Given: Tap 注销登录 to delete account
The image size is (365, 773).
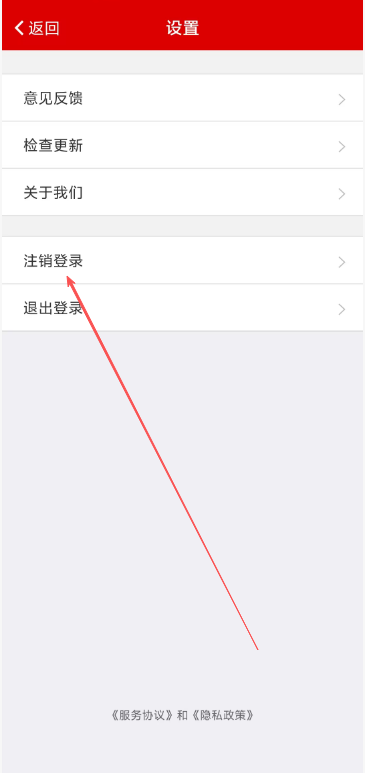Looking at the screenshot, I should [182, 261].
